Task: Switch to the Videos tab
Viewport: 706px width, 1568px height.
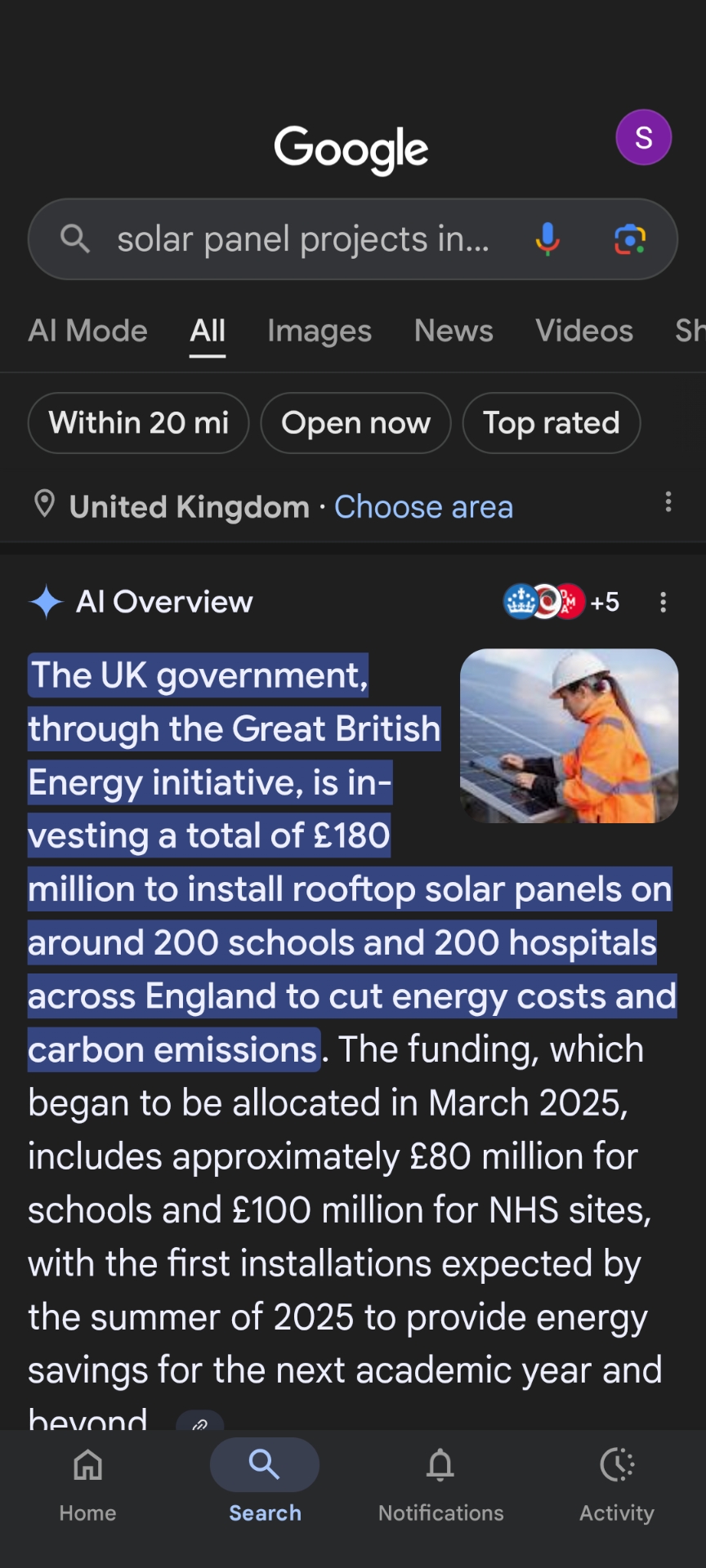Action: click(583, 331)
